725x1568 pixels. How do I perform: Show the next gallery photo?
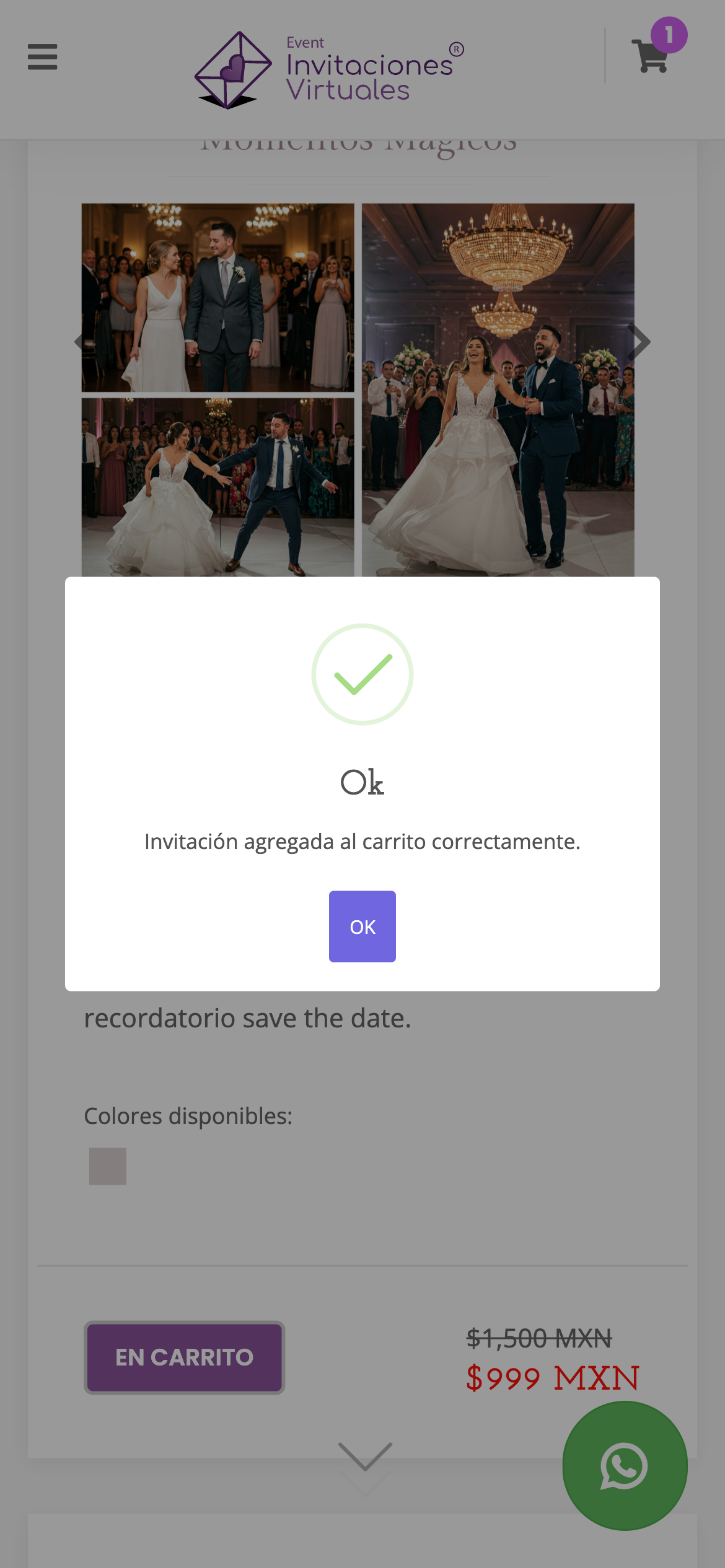tap(638, 342)
